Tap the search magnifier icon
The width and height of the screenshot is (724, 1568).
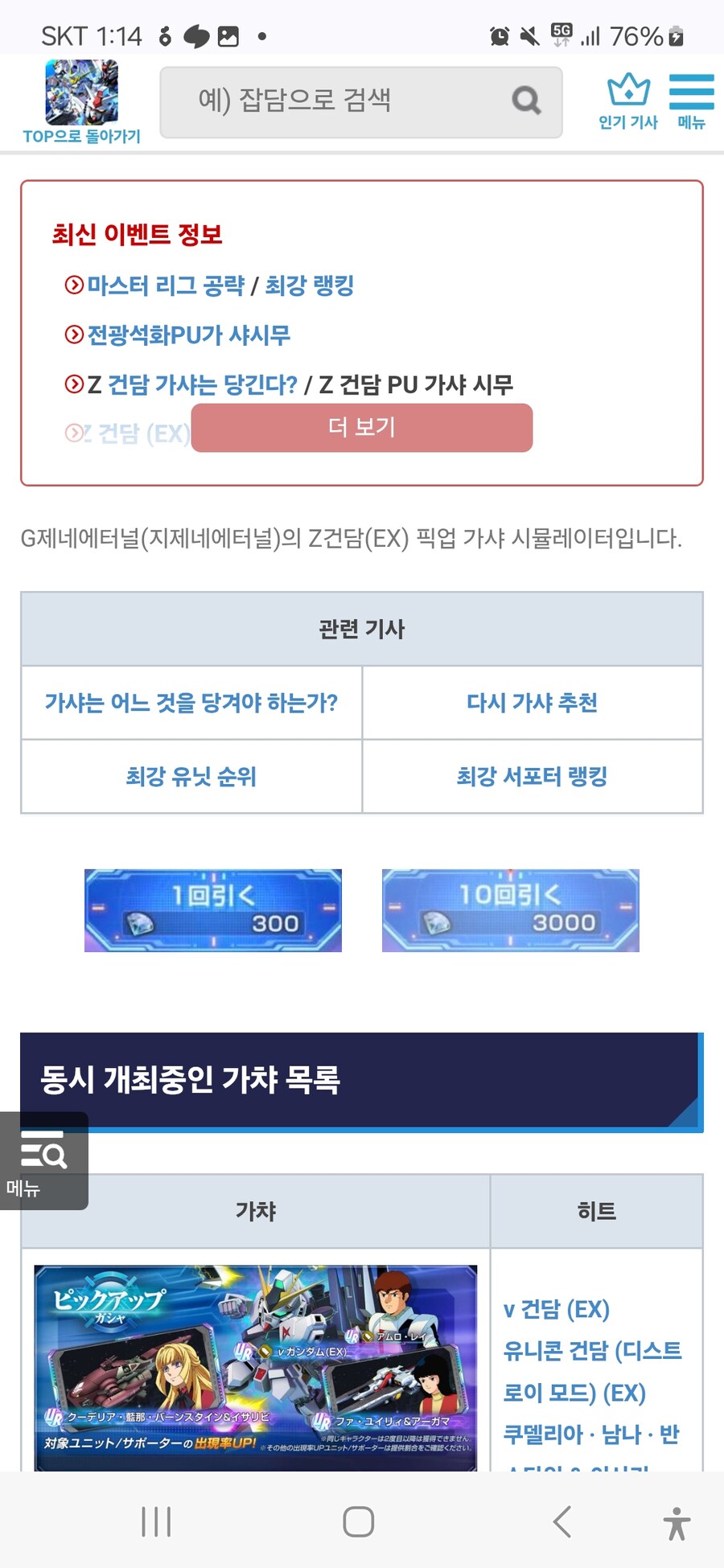[x=526, y=101]
